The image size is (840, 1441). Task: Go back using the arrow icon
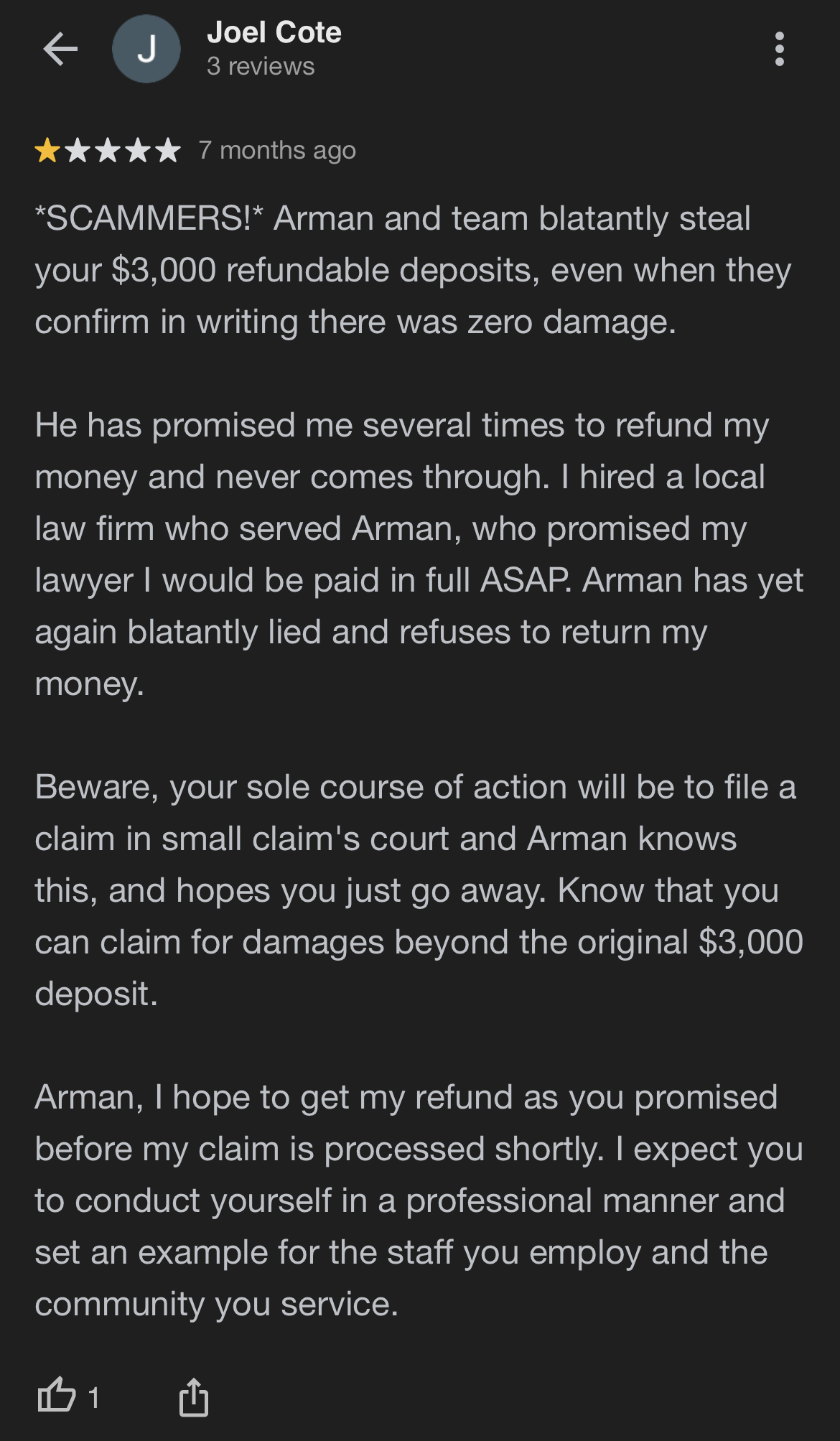[60, 49]
